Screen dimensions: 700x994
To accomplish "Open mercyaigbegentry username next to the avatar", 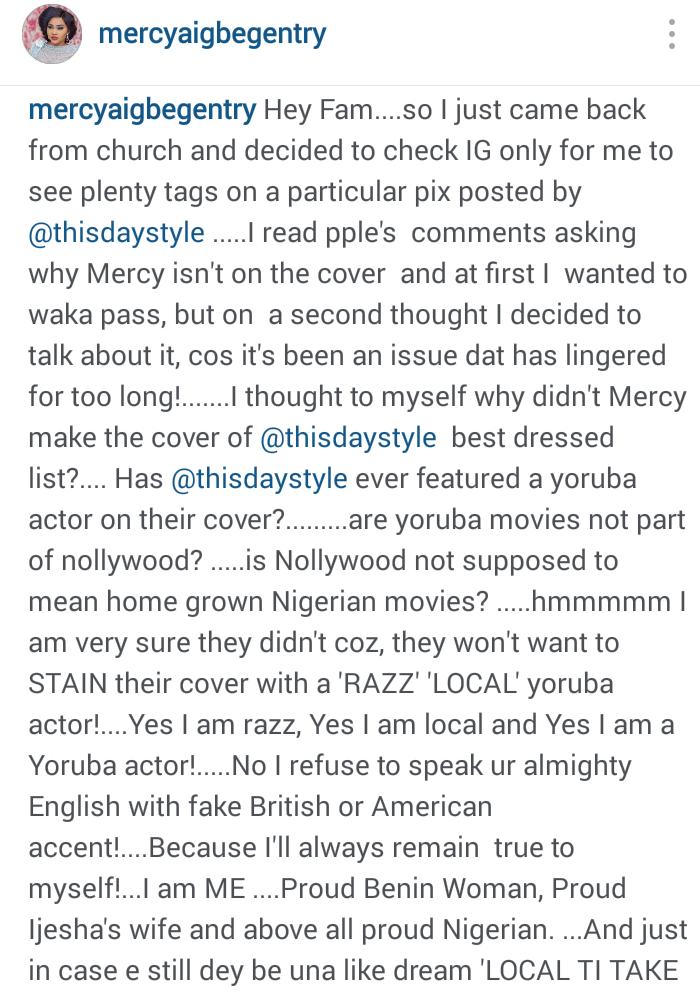I will 212,36.
